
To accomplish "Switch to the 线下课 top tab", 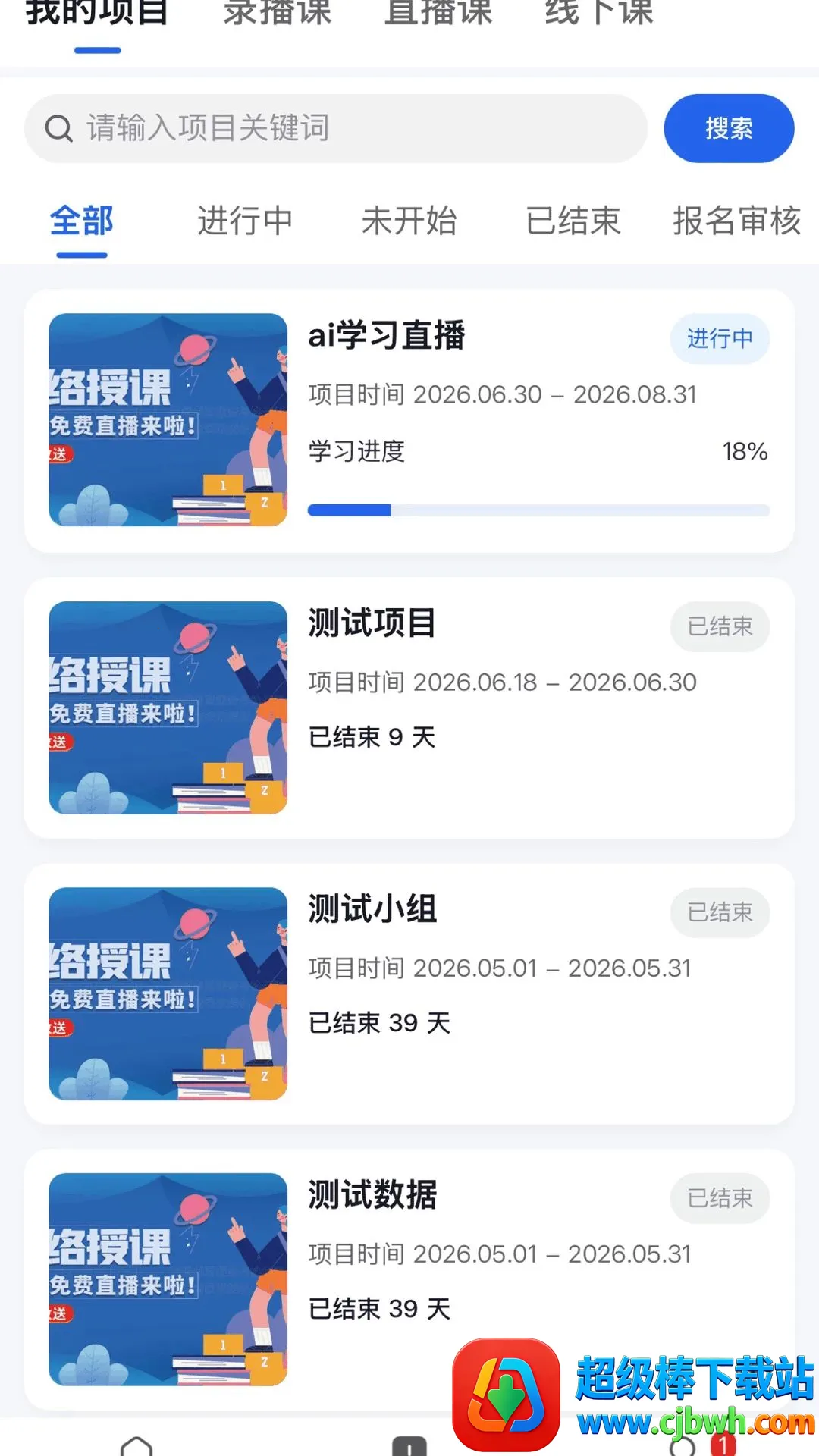I will [599, 12].
